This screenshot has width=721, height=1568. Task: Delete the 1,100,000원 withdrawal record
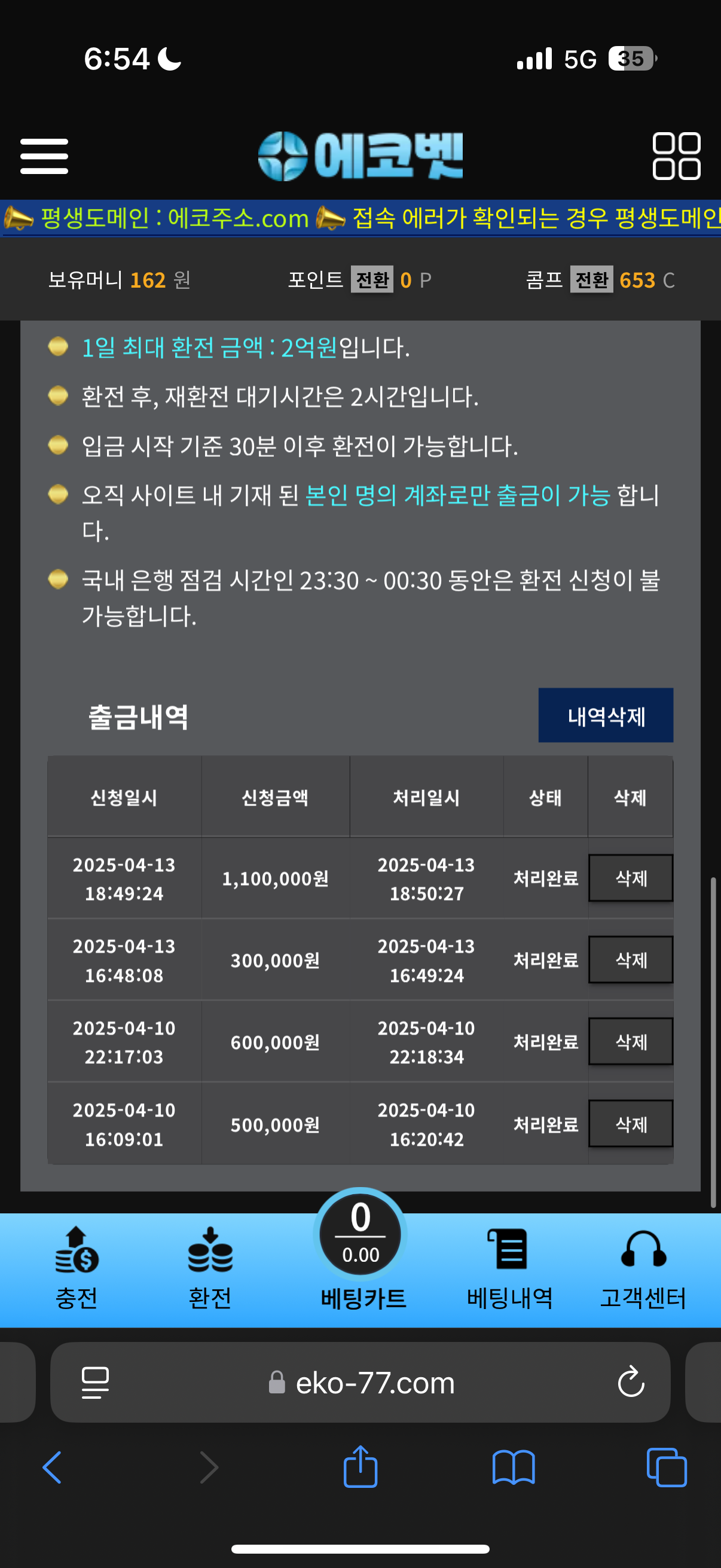(x=630, y=878)
